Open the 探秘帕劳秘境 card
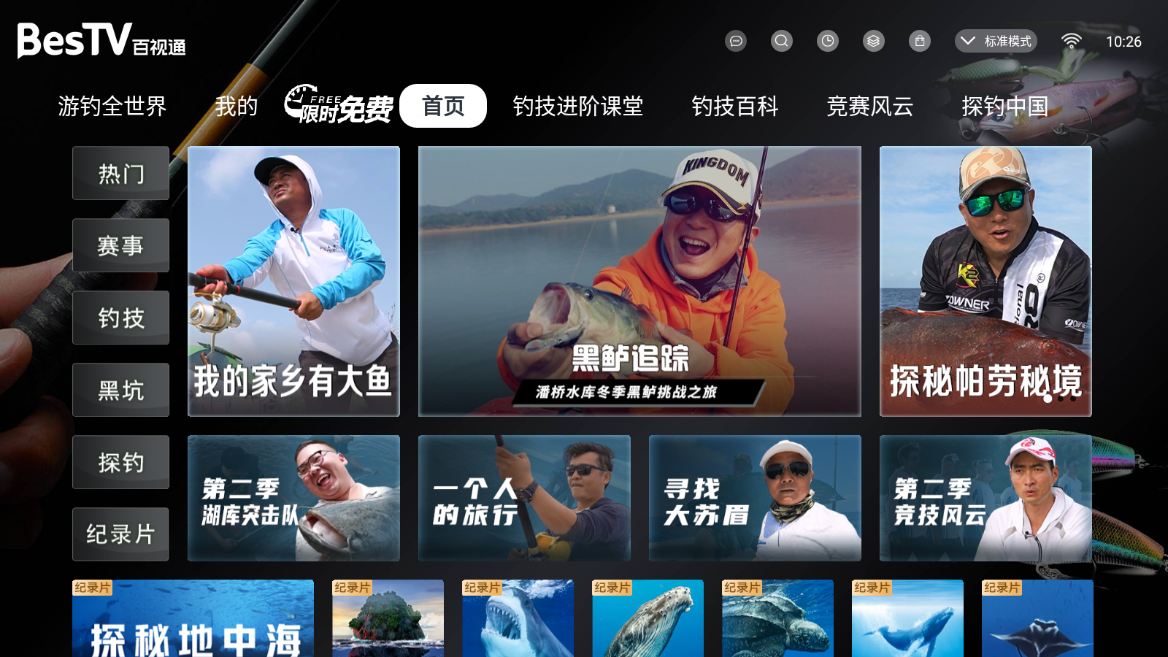Image resolution: width=1168 pixels, height=657 pixels. (985, 281)
